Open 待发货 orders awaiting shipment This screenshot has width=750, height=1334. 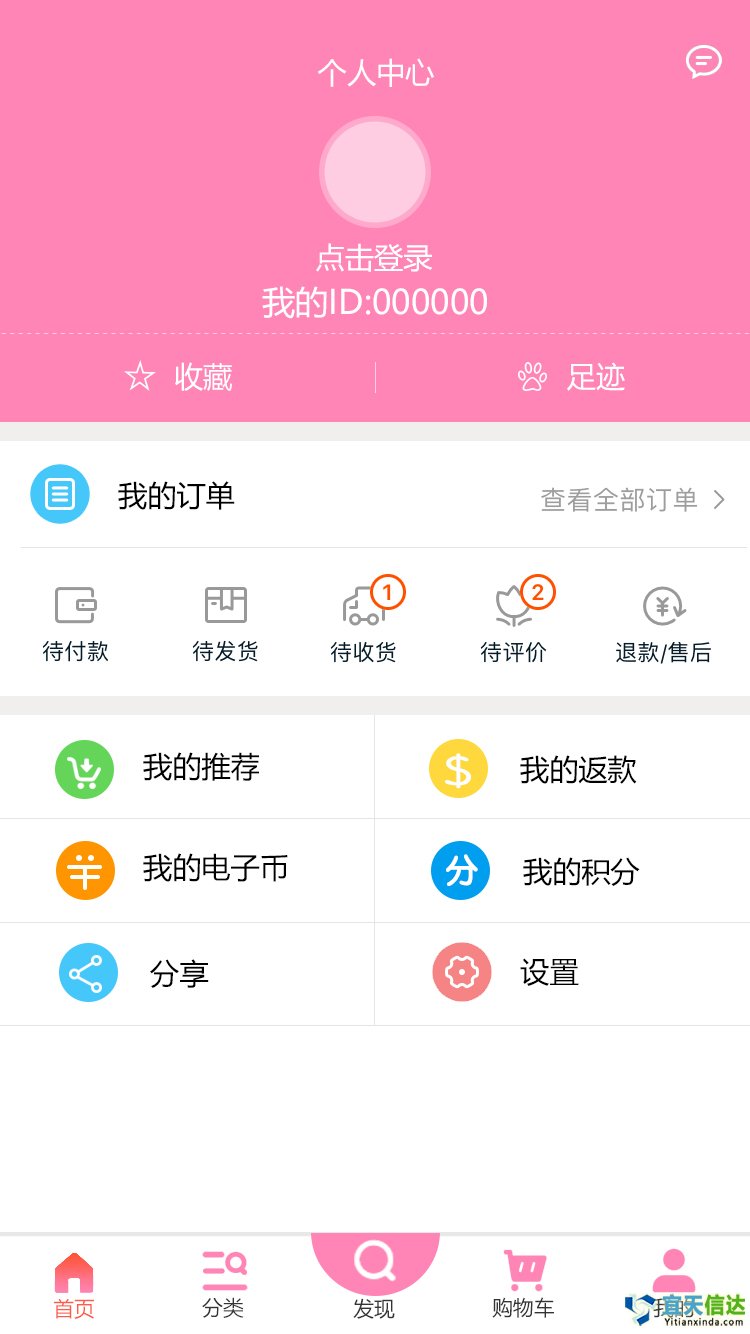[225, 623]
